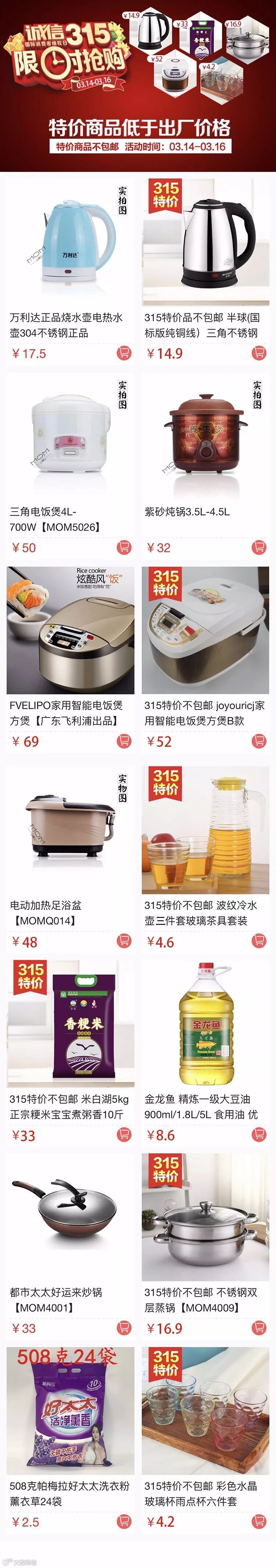Screen dimensions: 276x1568
Task: Select the 波纹冷水壶三件套 glass set
Action: [x=205, y=830]
